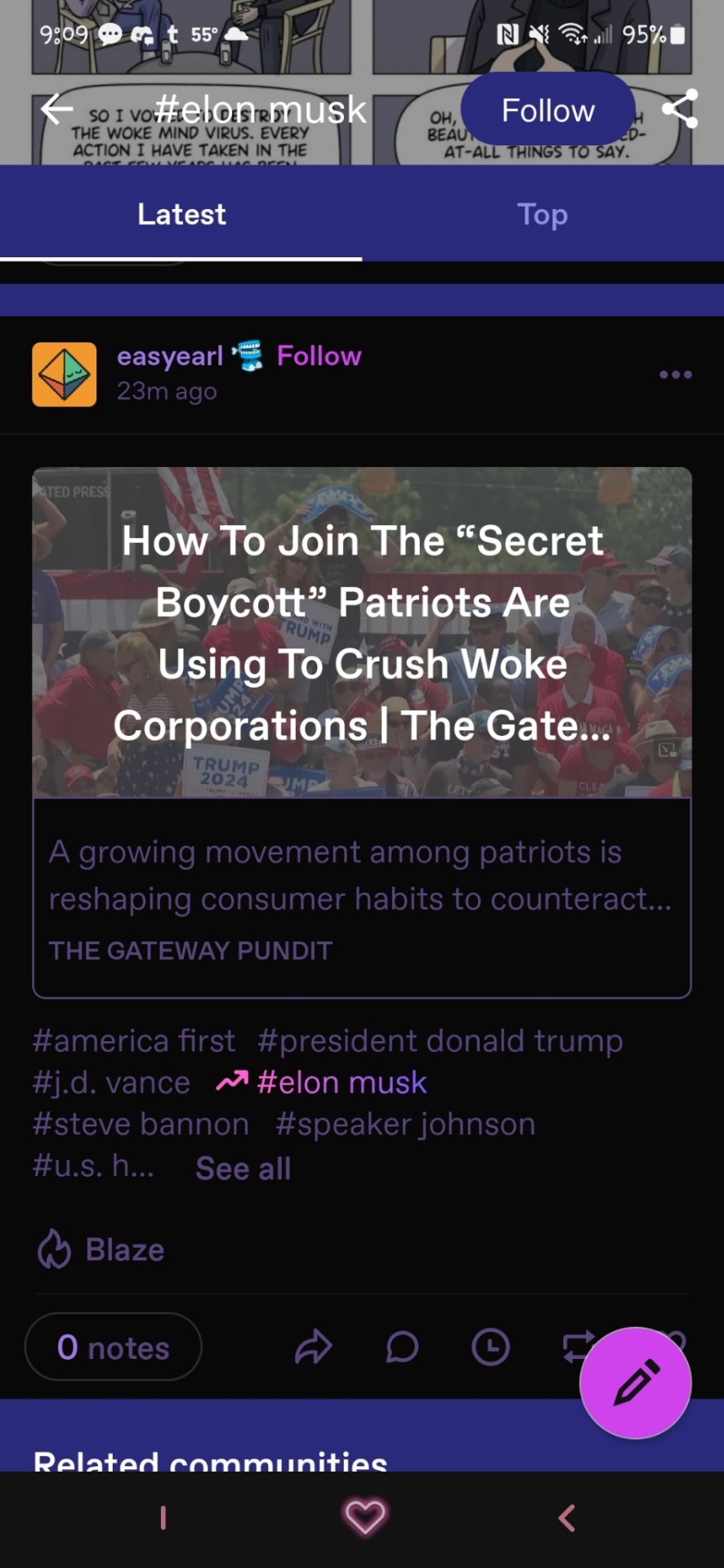Open the #steve bannon tag
This screenshot has width=724, height=1568.
coord(141,1125)
